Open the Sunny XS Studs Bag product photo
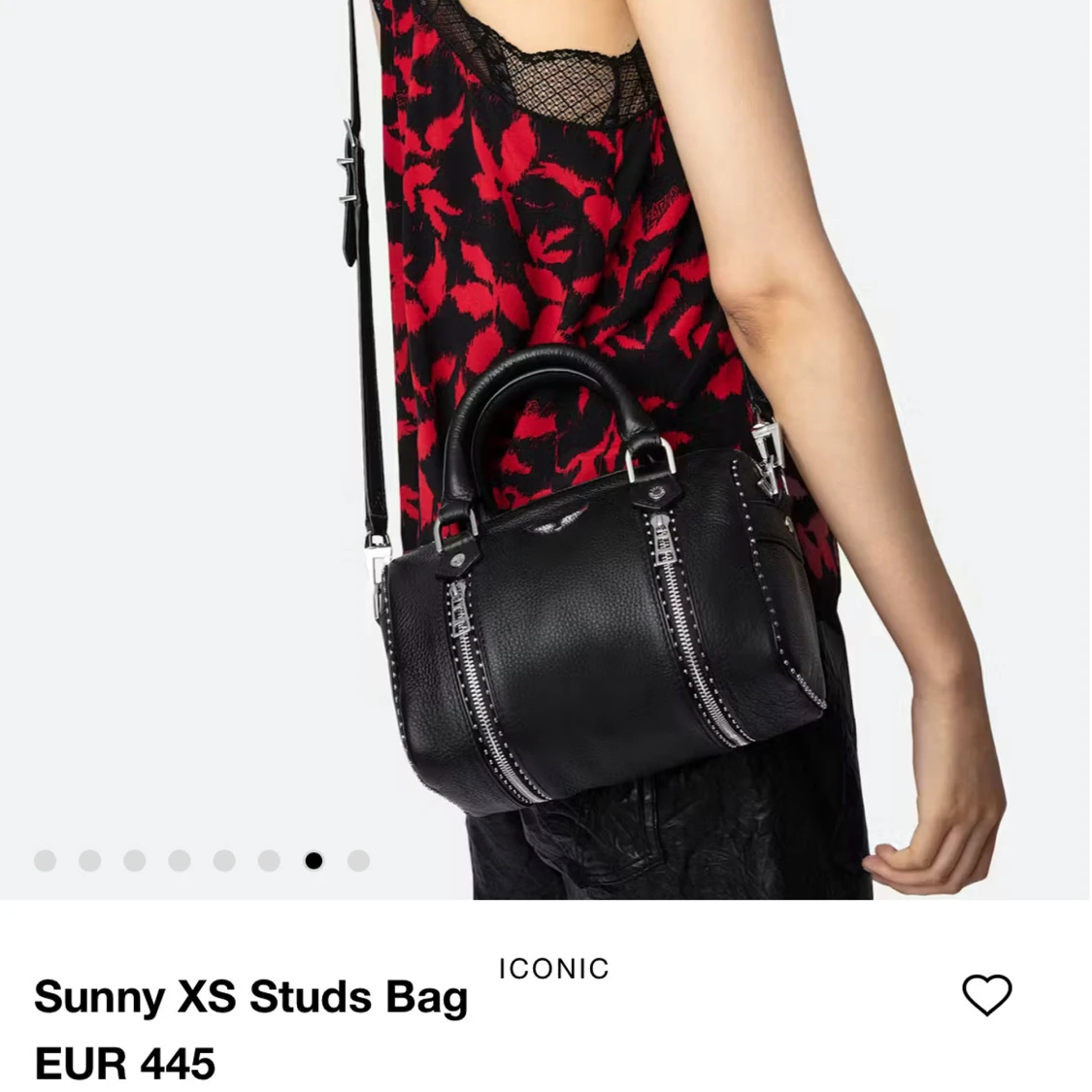1092x1092 pixels. (x=582, y=437)
